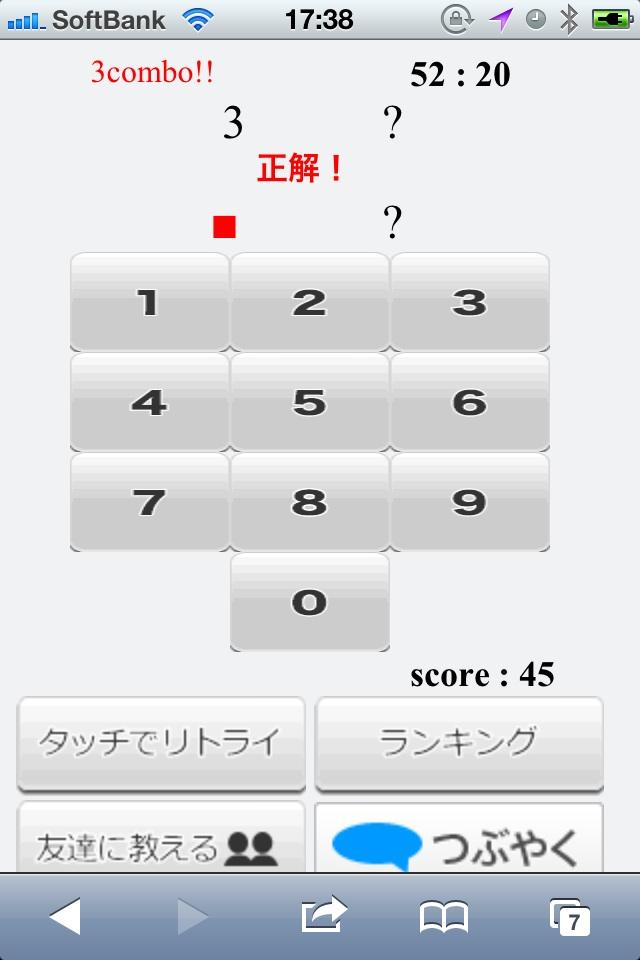Open Safari bookmarks
640x960 pixels.
tap(443, 916)
